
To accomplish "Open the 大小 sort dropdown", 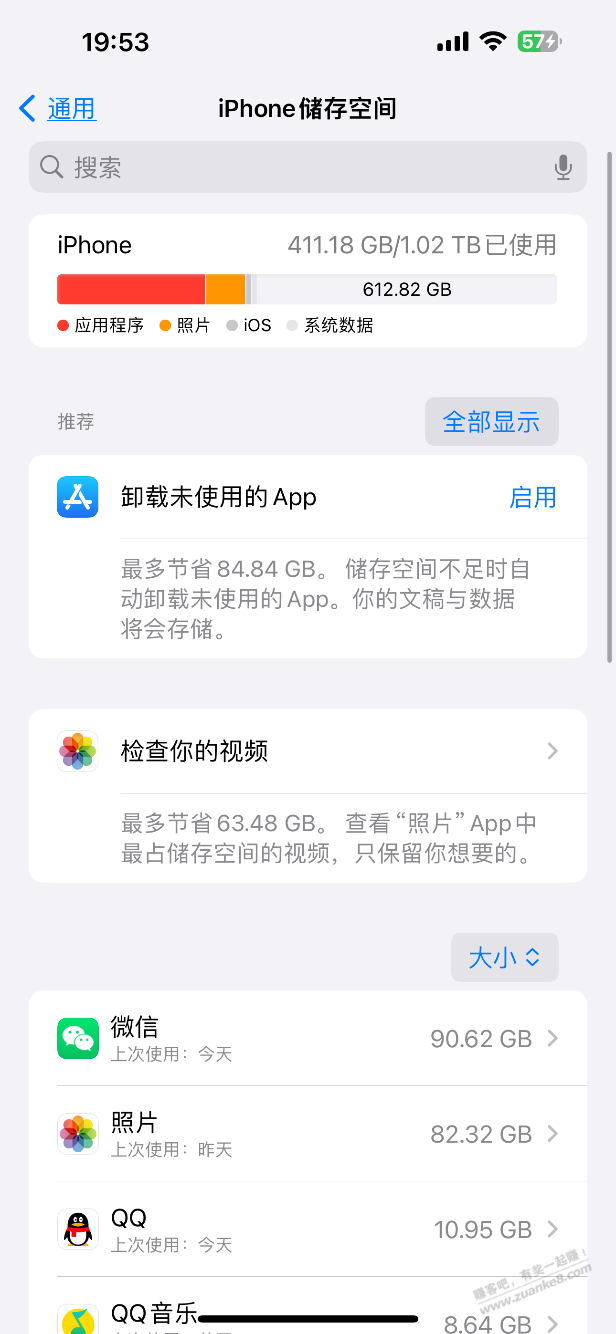I will point(504,958).
